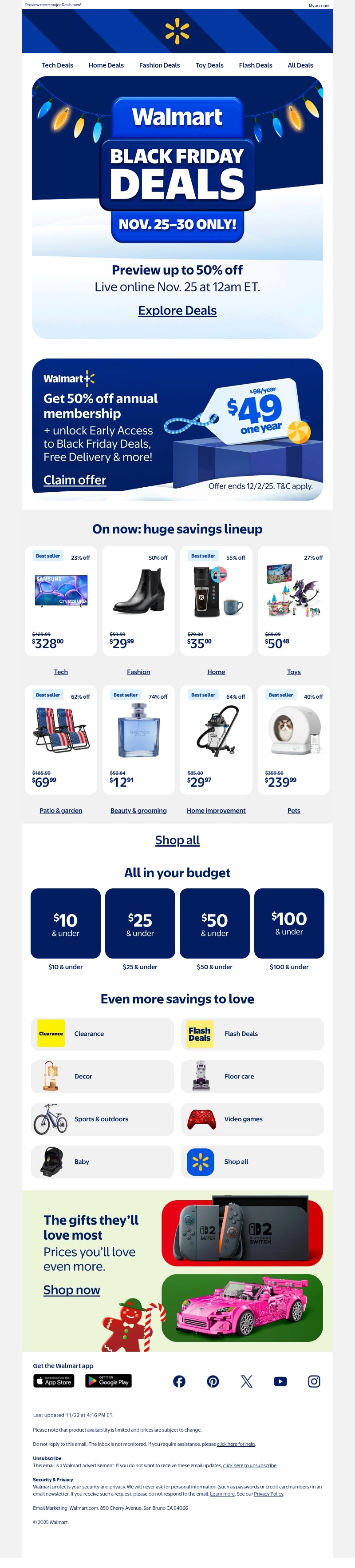
Task: Open Walmart's Facebook page icon
Action: [179, 1381]
